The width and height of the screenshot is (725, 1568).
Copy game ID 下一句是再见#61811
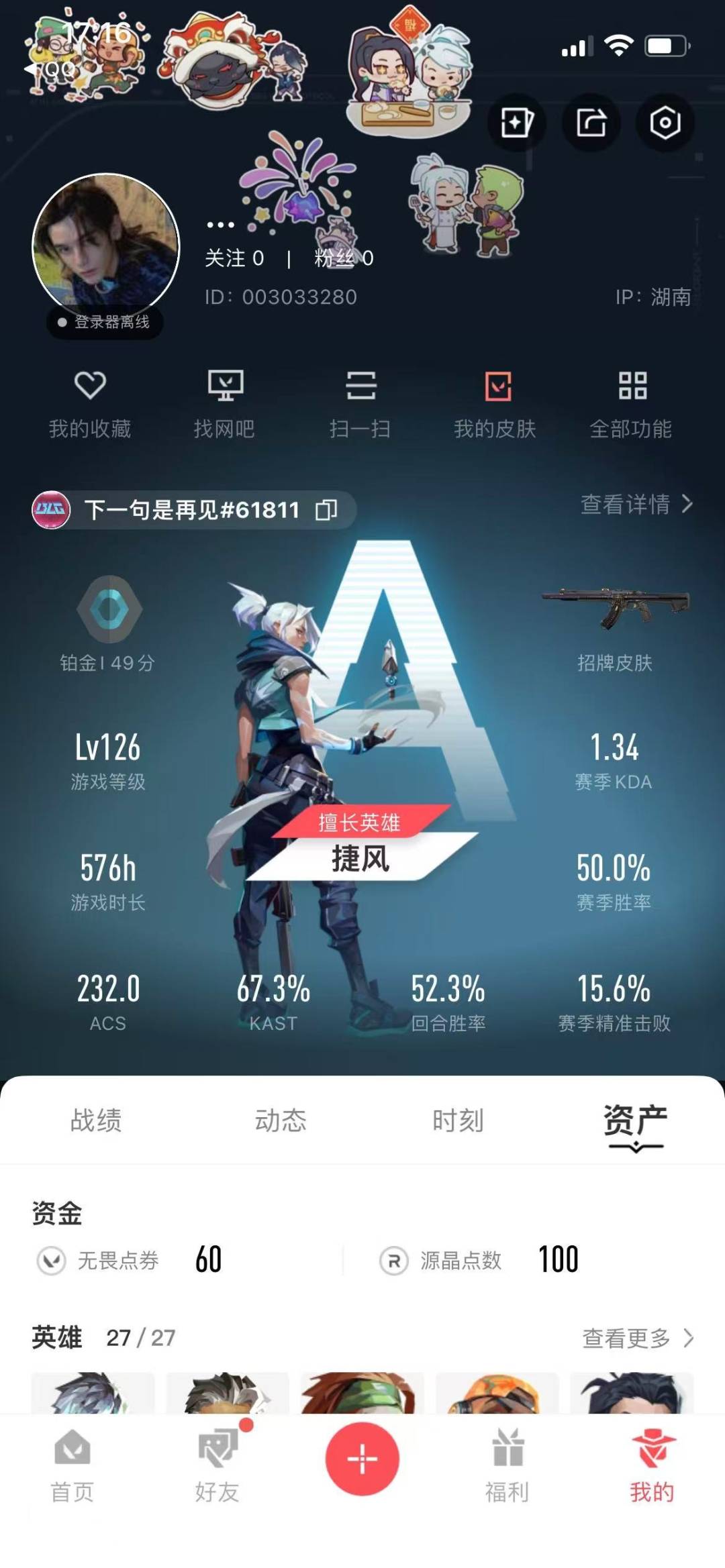pyautogui.click(x=326, y=511)
